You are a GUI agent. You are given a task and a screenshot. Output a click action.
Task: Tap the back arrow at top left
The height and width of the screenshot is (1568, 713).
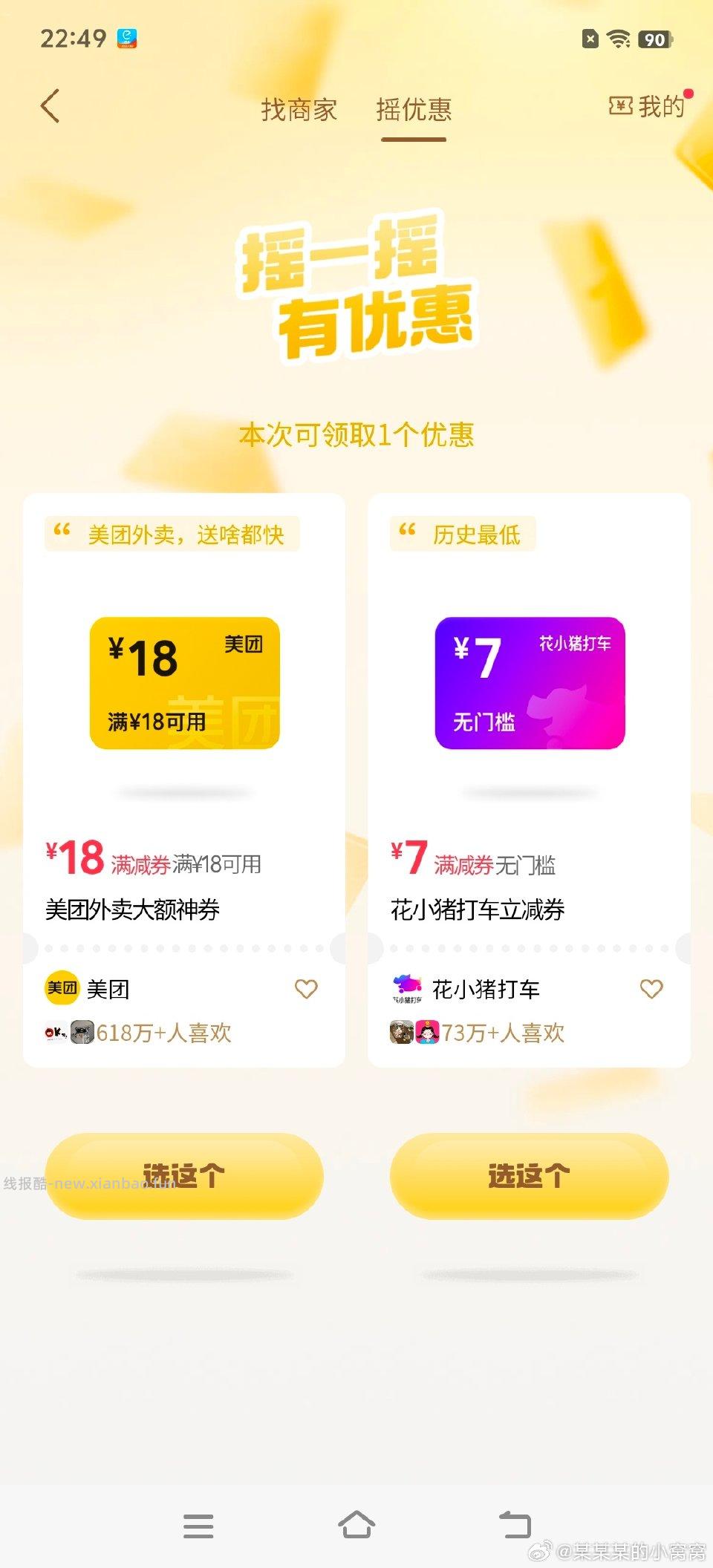(50, 107)
